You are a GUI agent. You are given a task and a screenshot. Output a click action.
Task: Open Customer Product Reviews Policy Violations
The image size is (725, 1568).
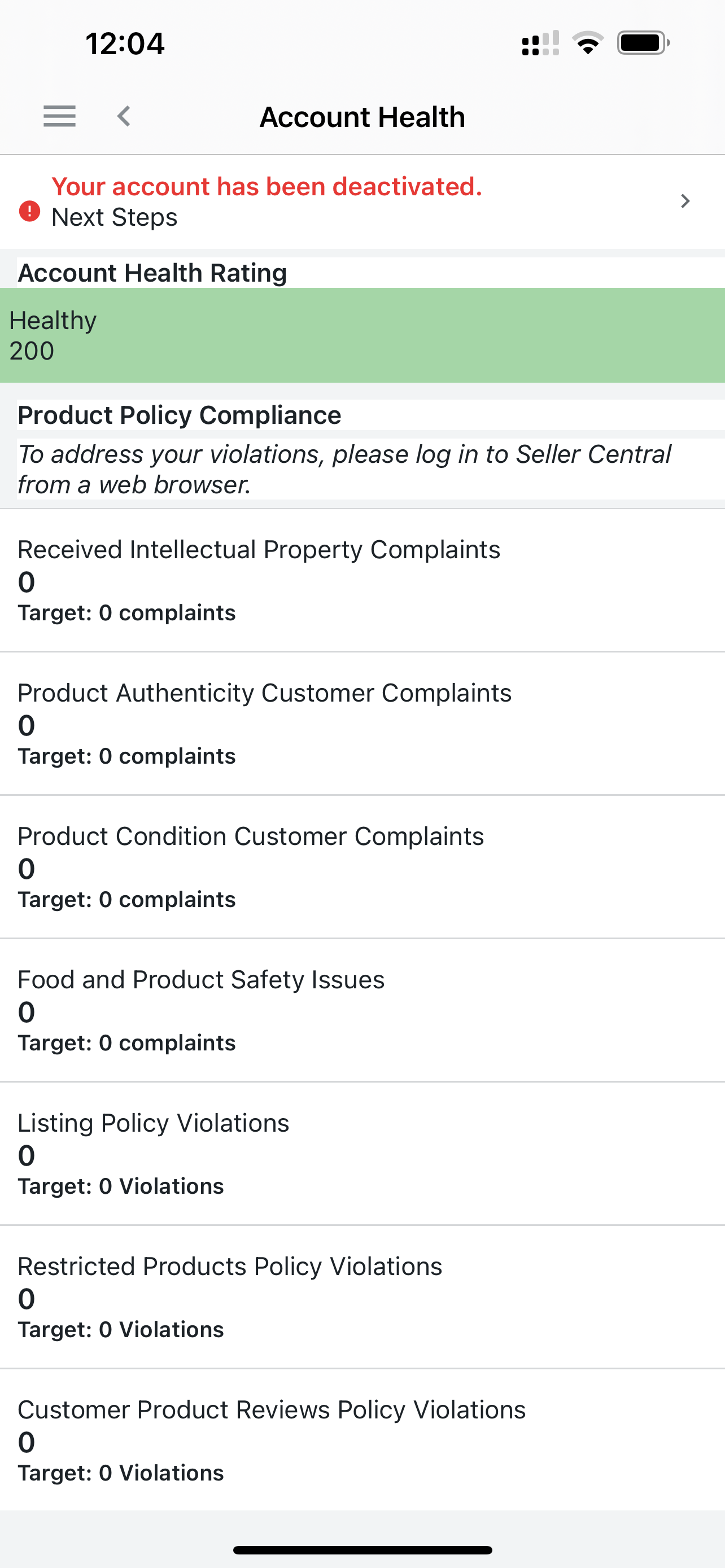pos(362,1440)
